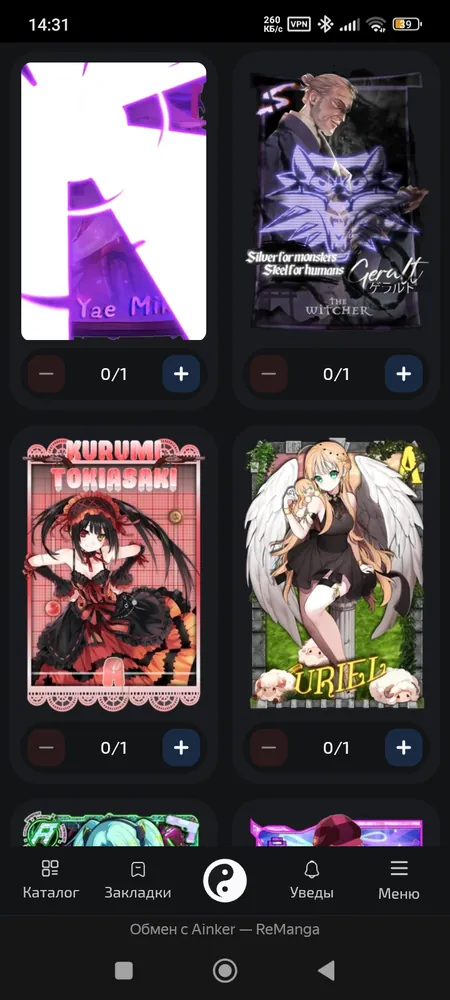The image size is (450, 1000).
Task: Tap the yin-yang center button
Action: click(x=224, y=880)
